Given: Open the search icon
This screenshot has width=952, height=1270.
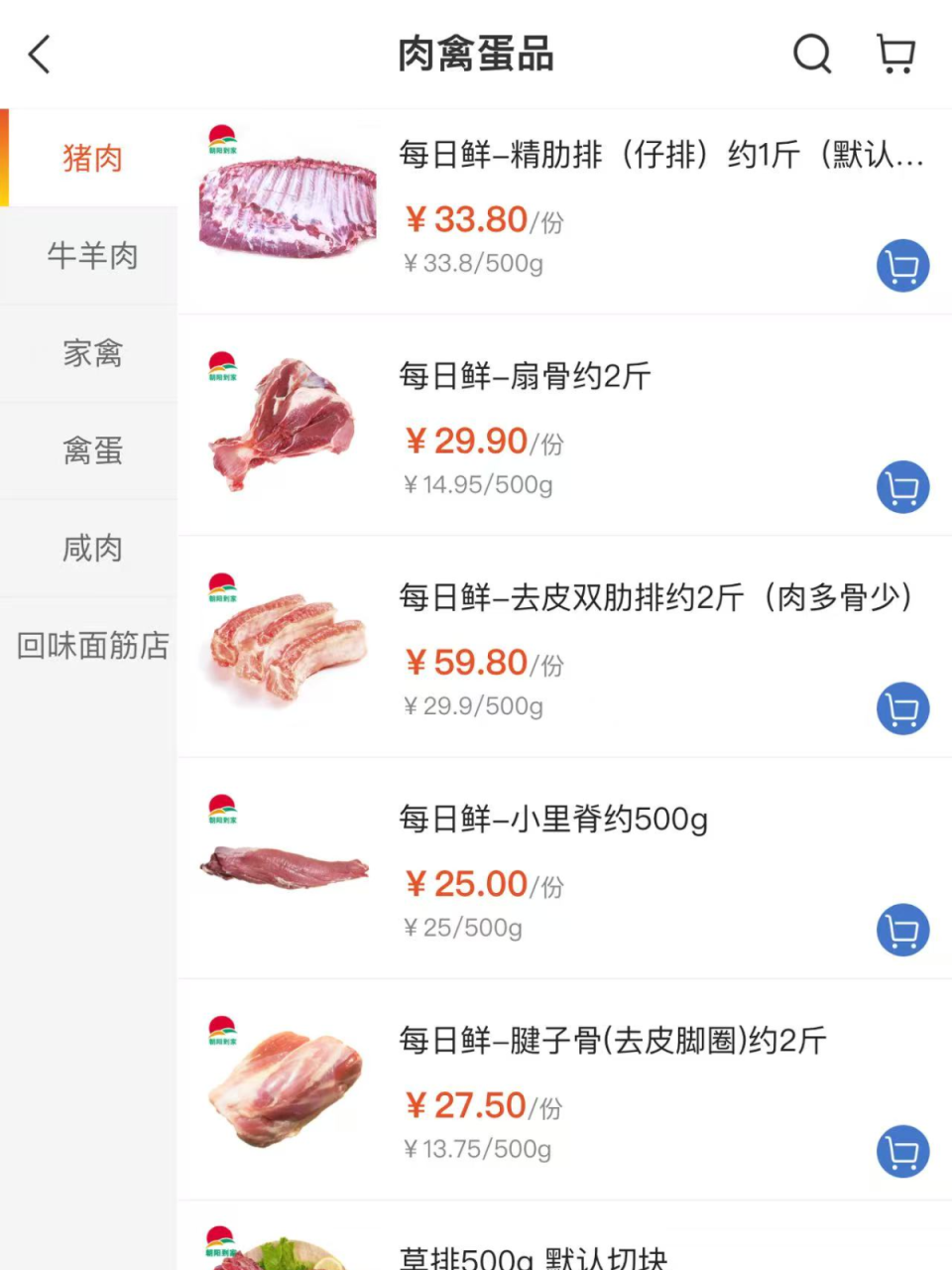Looking at the screenshot, I should 812,55.
